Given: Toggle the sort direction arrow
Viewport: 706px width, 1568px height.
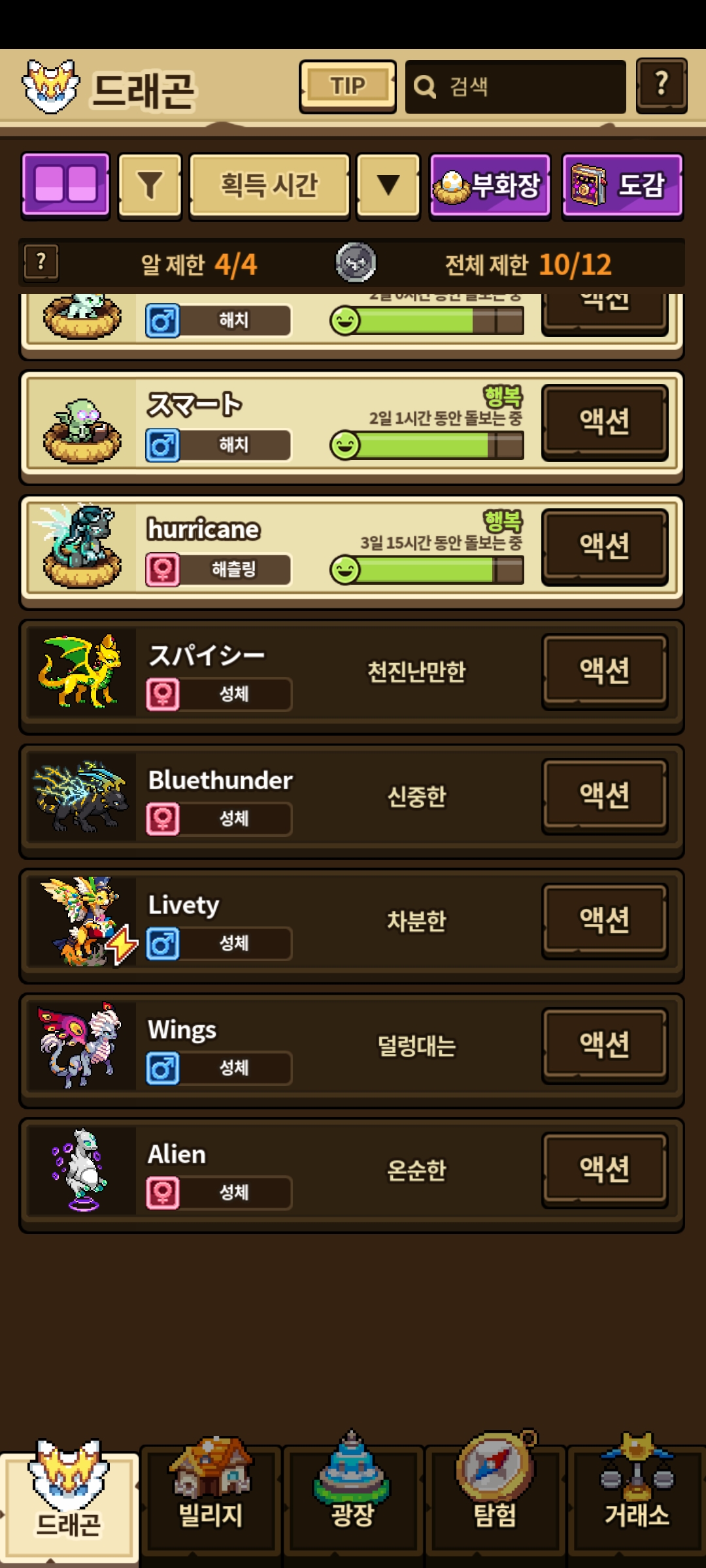Looking at the screenshot, I should [x=388, y=186].
